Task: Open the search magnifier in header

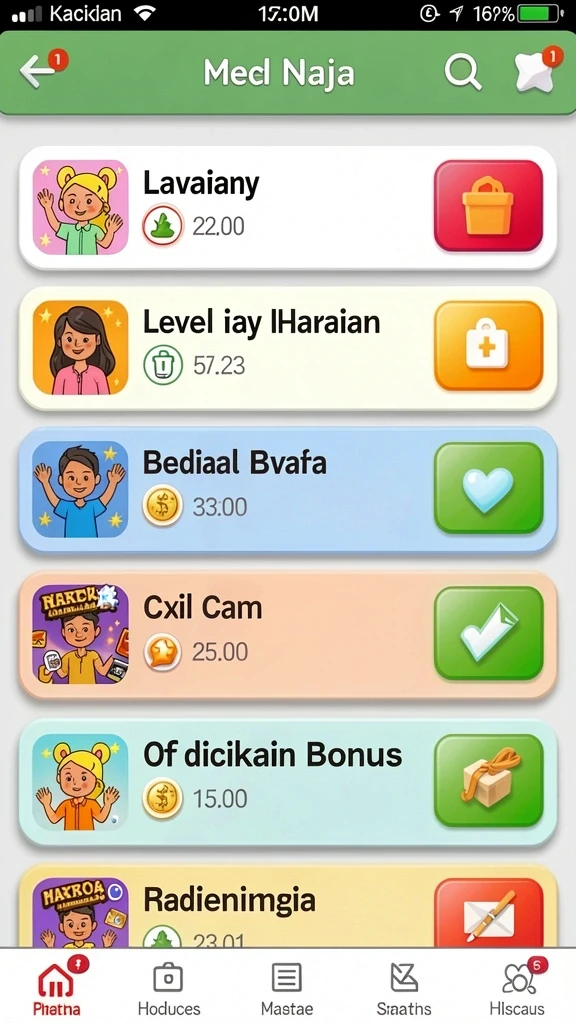Action: point(462,71)
